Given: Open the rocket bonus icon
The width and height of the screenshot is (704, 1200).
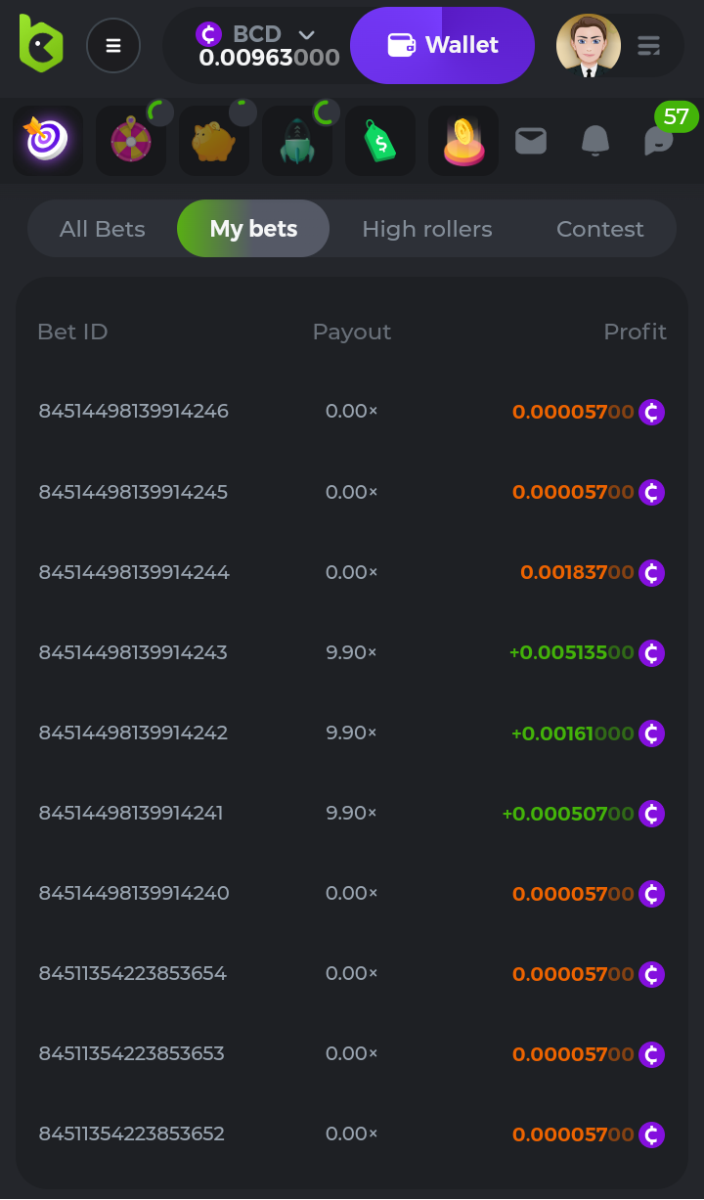Looking at the screenshot, I should point(297,141).
